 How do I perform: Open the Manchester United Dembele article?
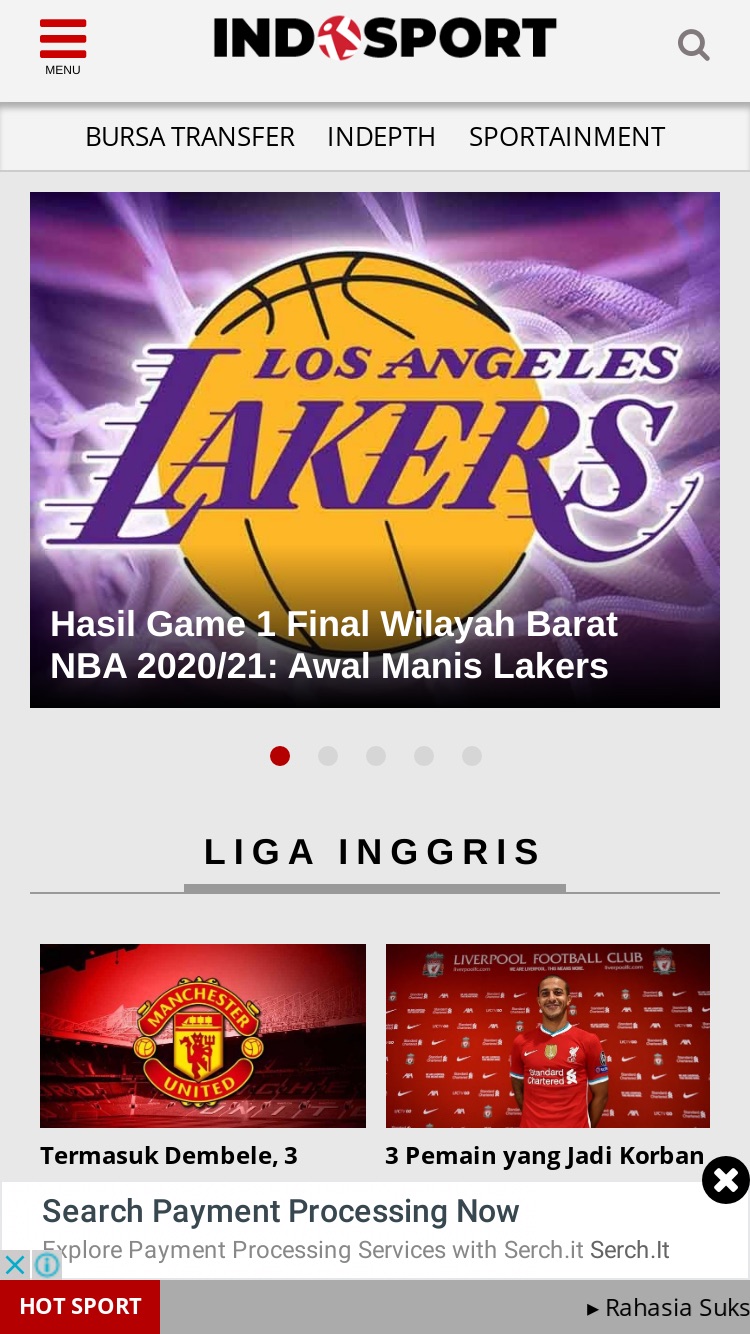(x=203, y=1036)
